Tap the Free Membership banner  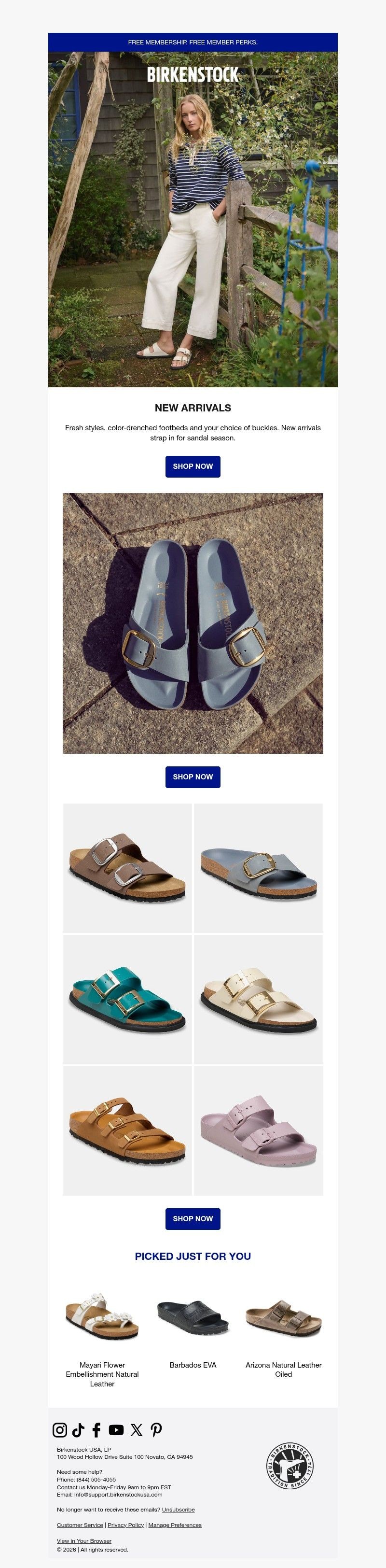(193, 42)
